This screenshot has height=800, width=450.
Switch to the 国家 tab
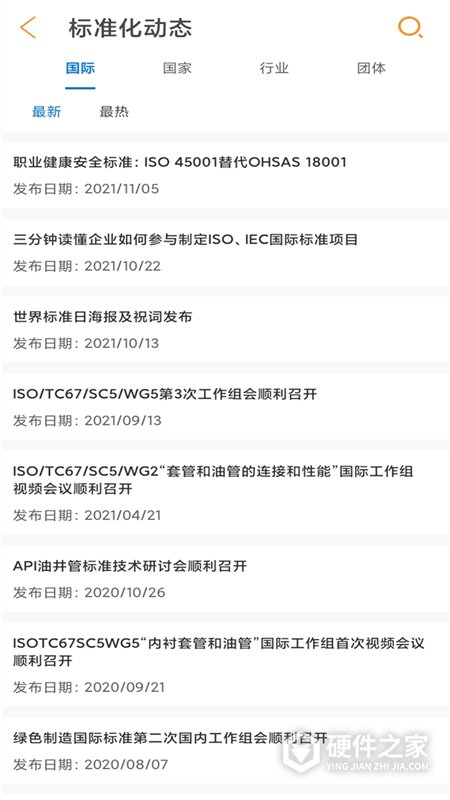click(x=177, y=68)
